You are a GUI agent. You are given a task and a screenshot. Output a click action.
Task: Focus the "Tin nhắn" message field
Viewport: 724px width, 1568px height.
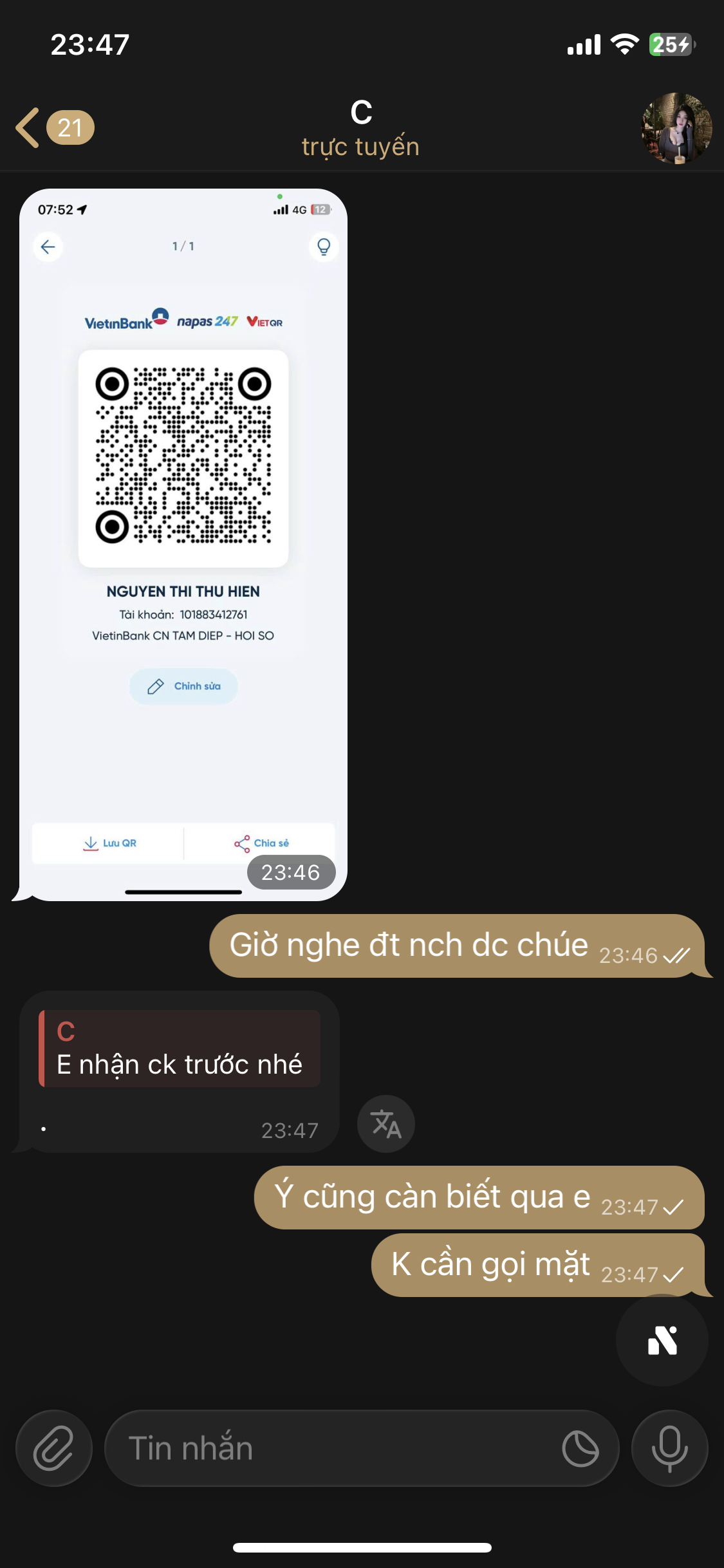[x=335, y=1448]
